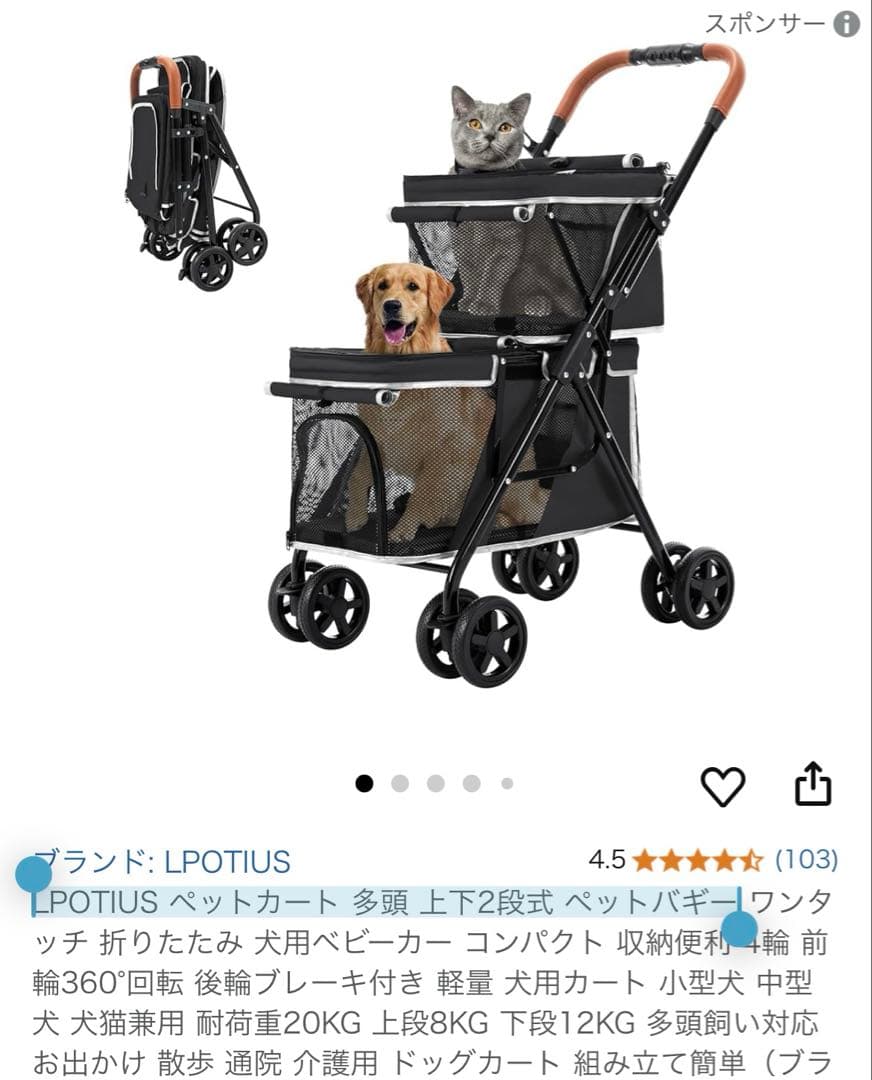
Task: View the main pet stroller image
Action: 500,380
